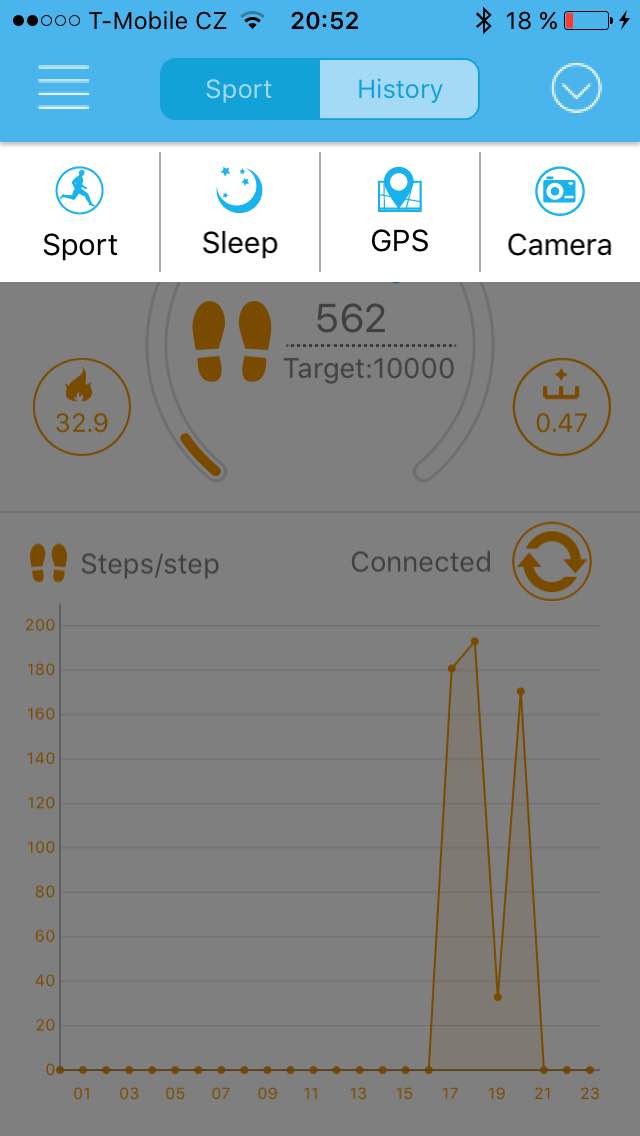Collapse the dropdown with the circled chevron
Screen dimensions: 640x1136
(576, 89)
